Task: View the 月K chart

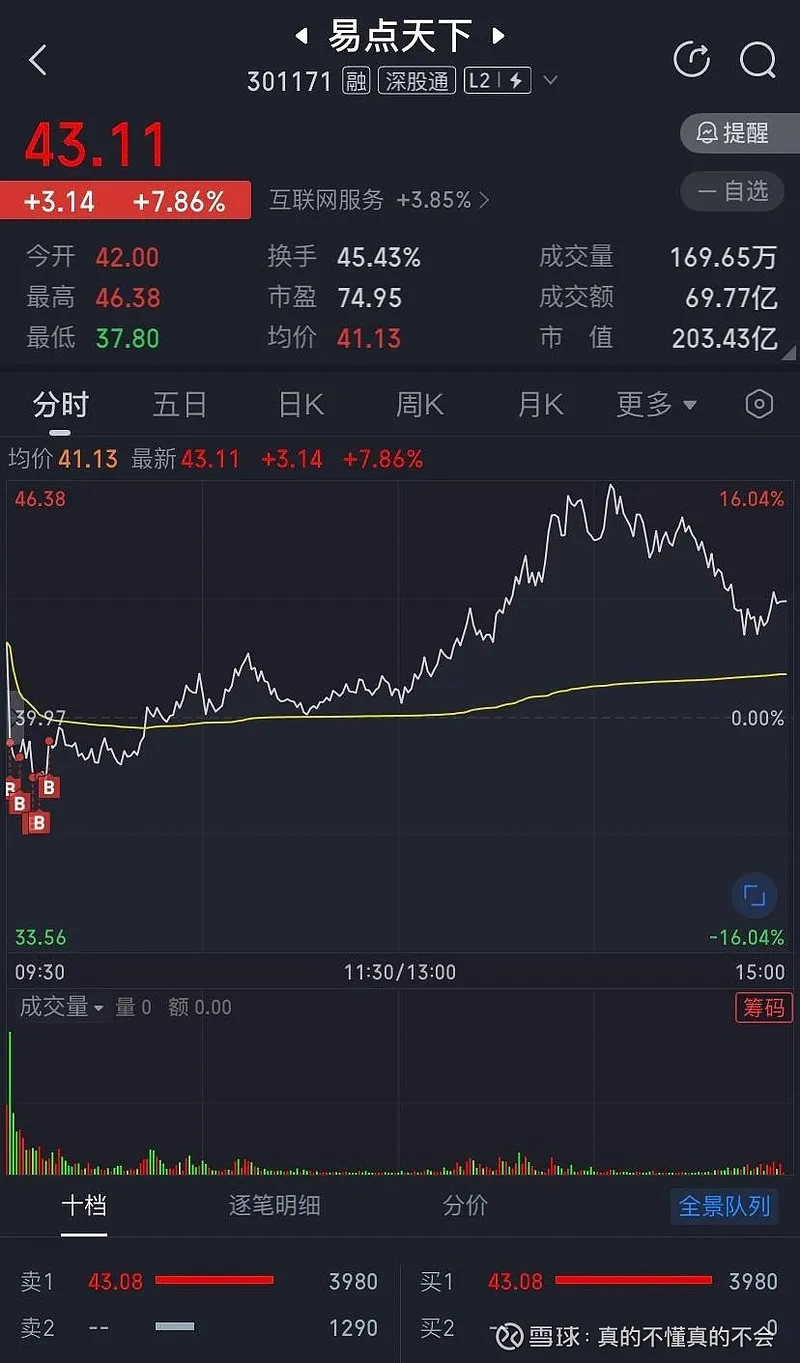Action: (540, 405)
